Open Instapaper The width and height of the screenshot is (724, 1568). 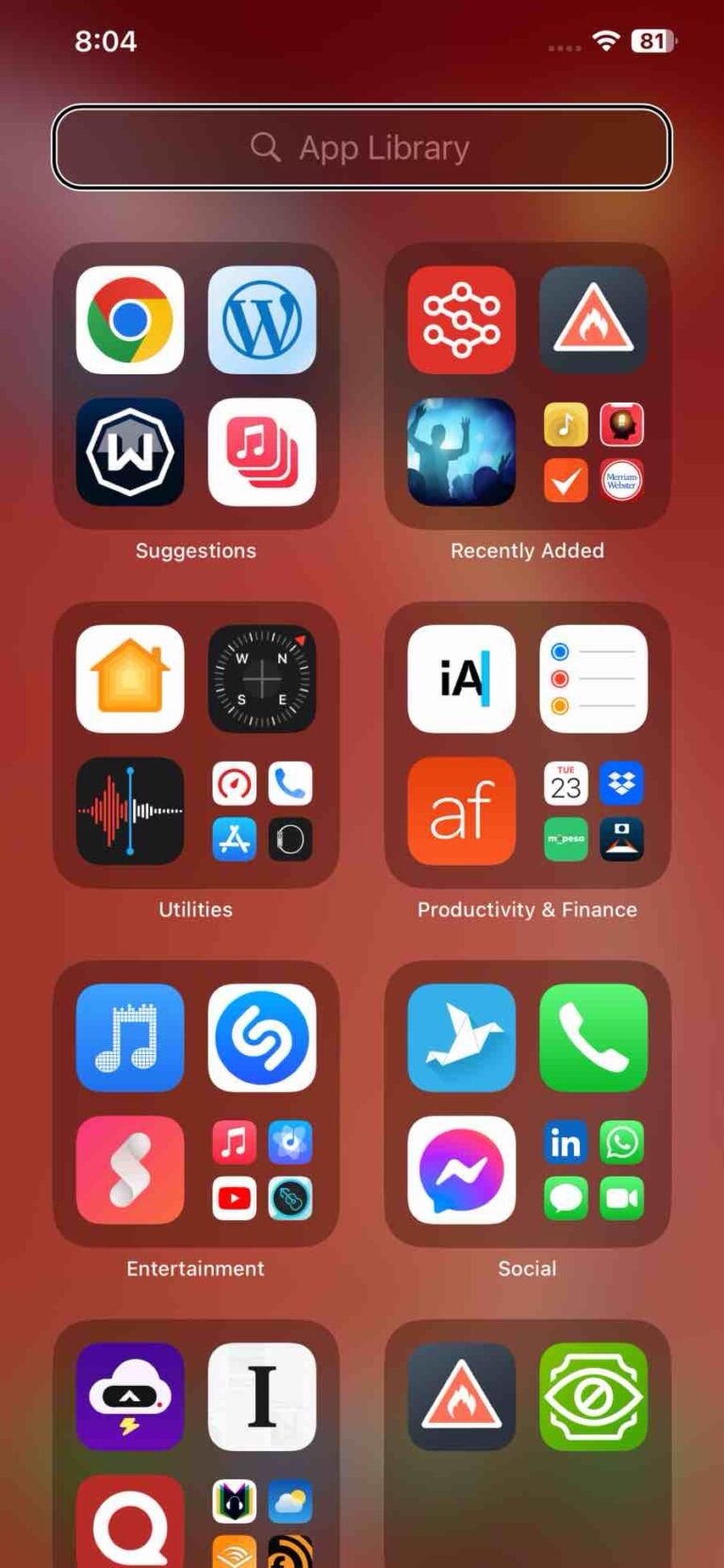coord(262,1396)
